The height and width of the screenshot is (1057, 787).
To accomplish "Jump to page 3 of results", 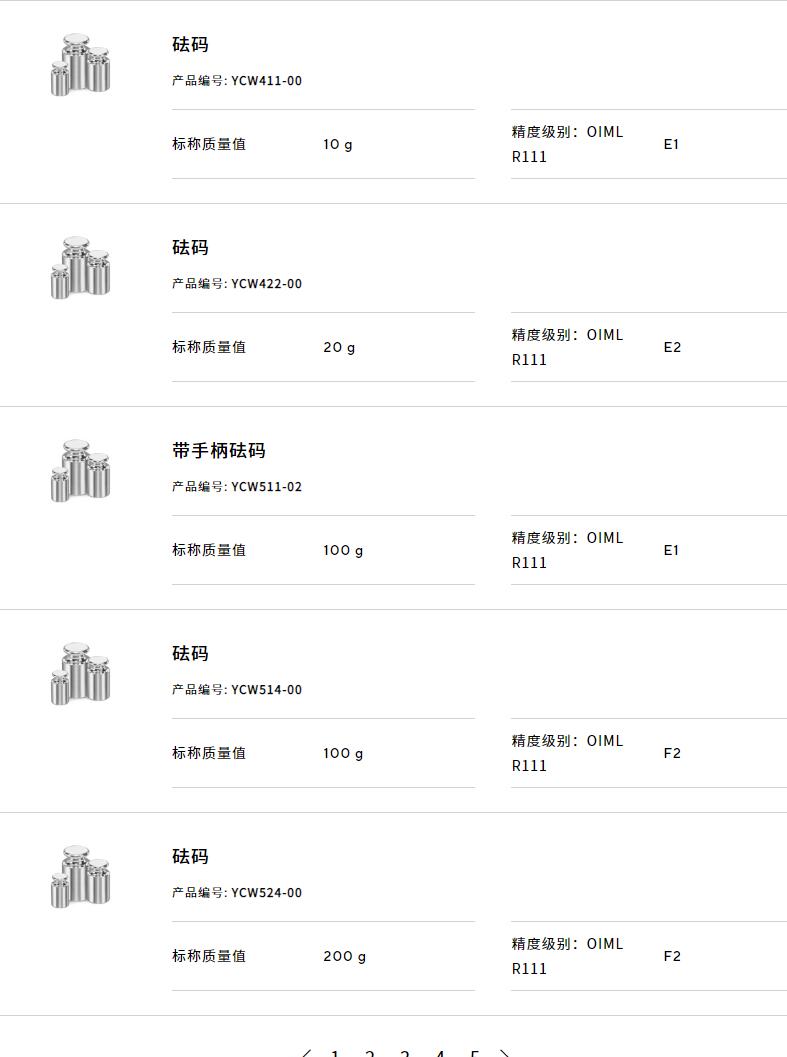I will [405, 1054].
